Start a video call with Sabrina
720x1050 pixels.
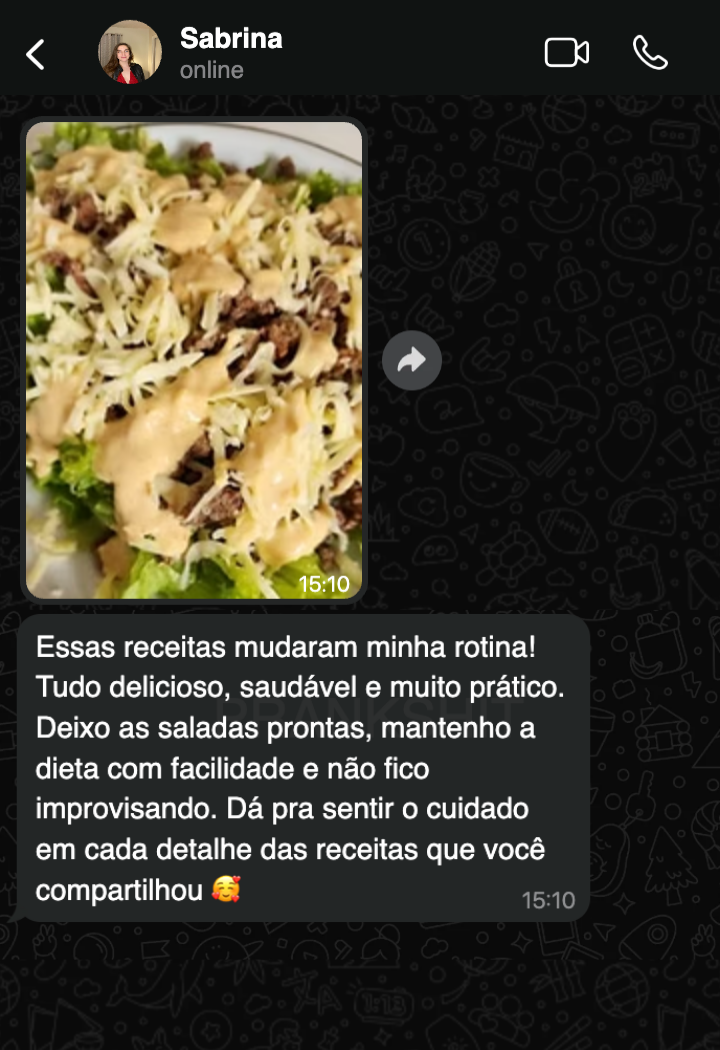click(x=566, y=53)
